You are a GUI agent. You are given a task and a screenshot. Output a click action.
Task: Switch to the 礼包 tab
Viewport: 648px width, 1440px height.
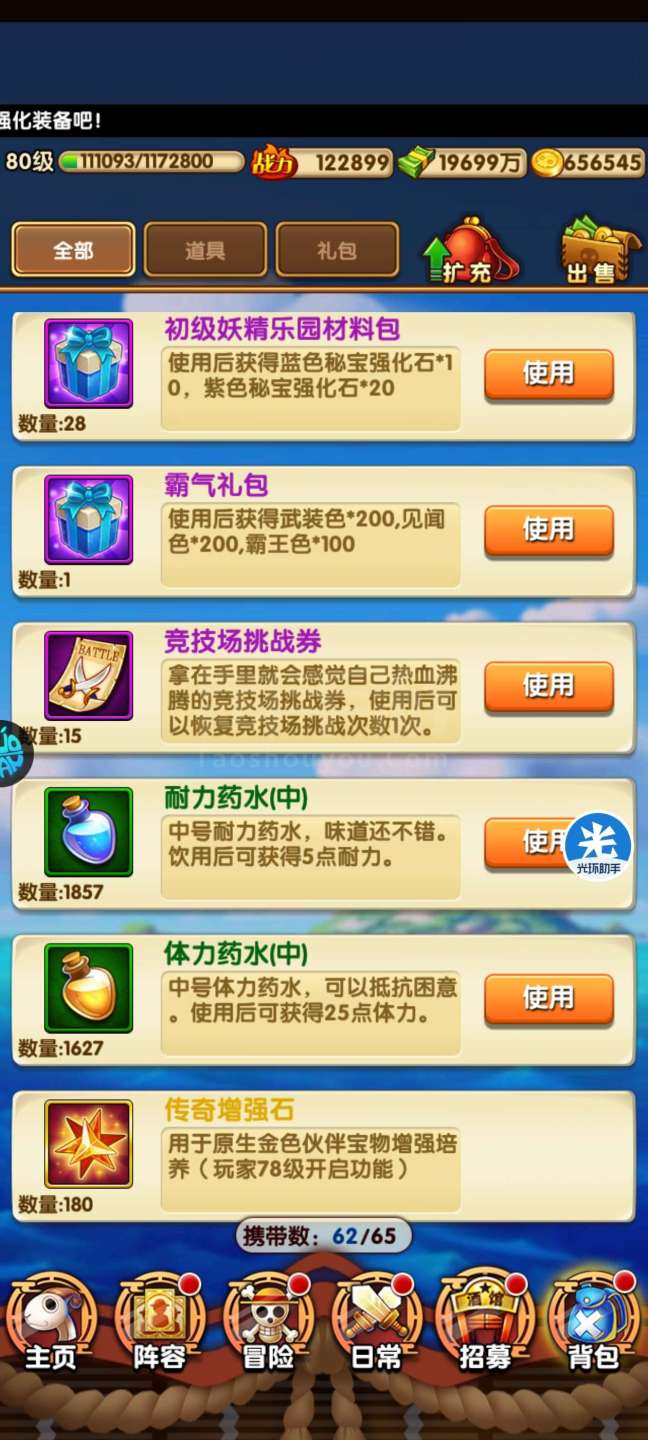[337, 250]
